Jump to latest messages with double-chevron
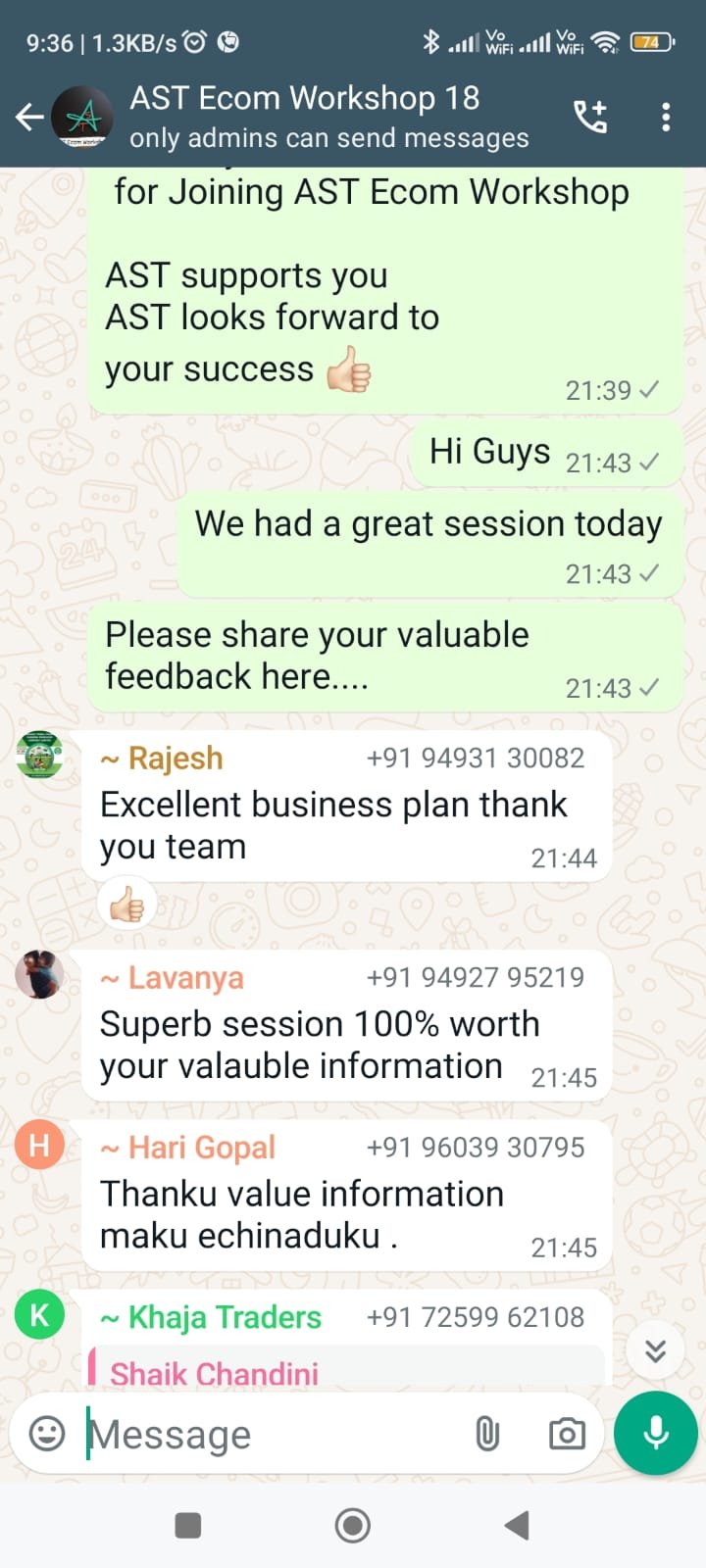This screenshot has height=1568, width=706. click(656, 1350)
